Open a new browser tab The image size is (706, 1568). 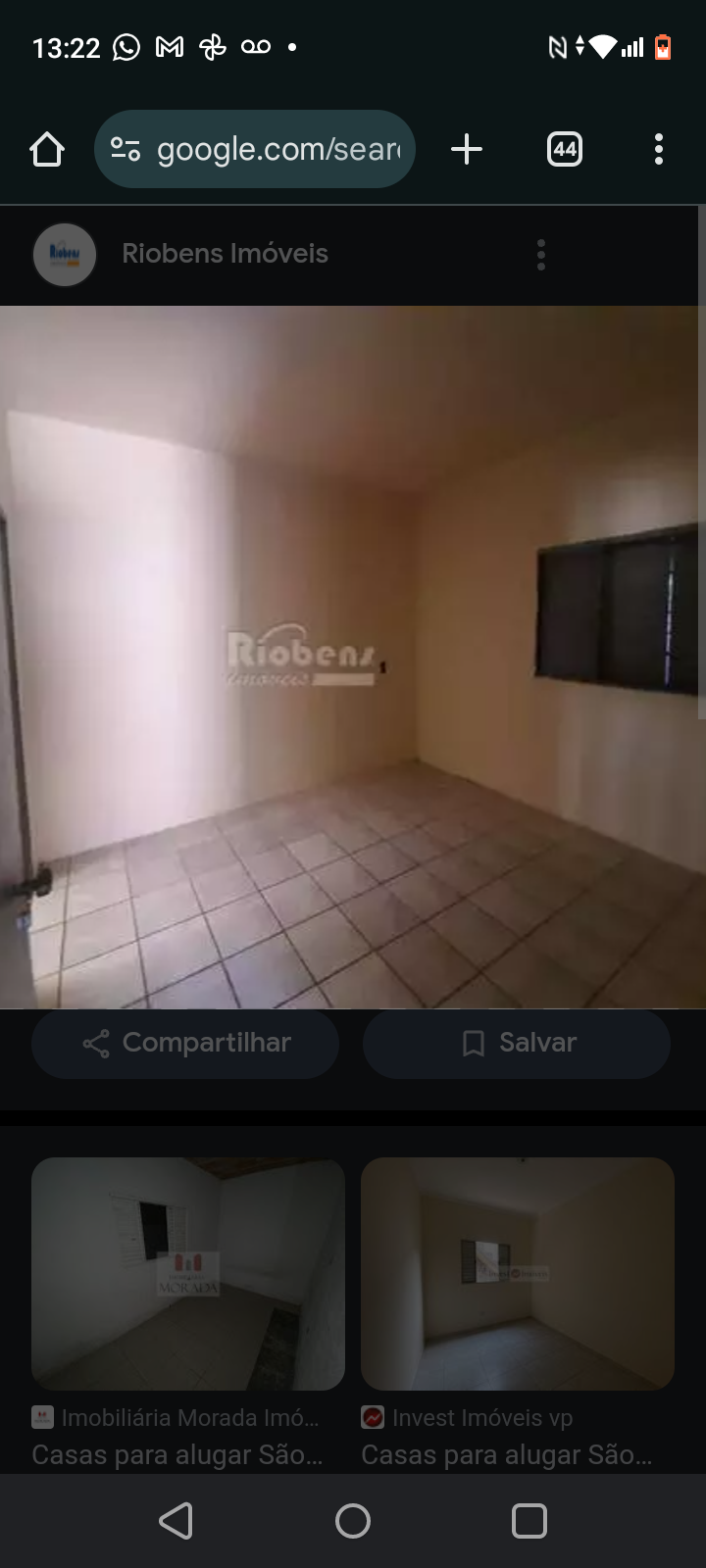pos(467,150)
